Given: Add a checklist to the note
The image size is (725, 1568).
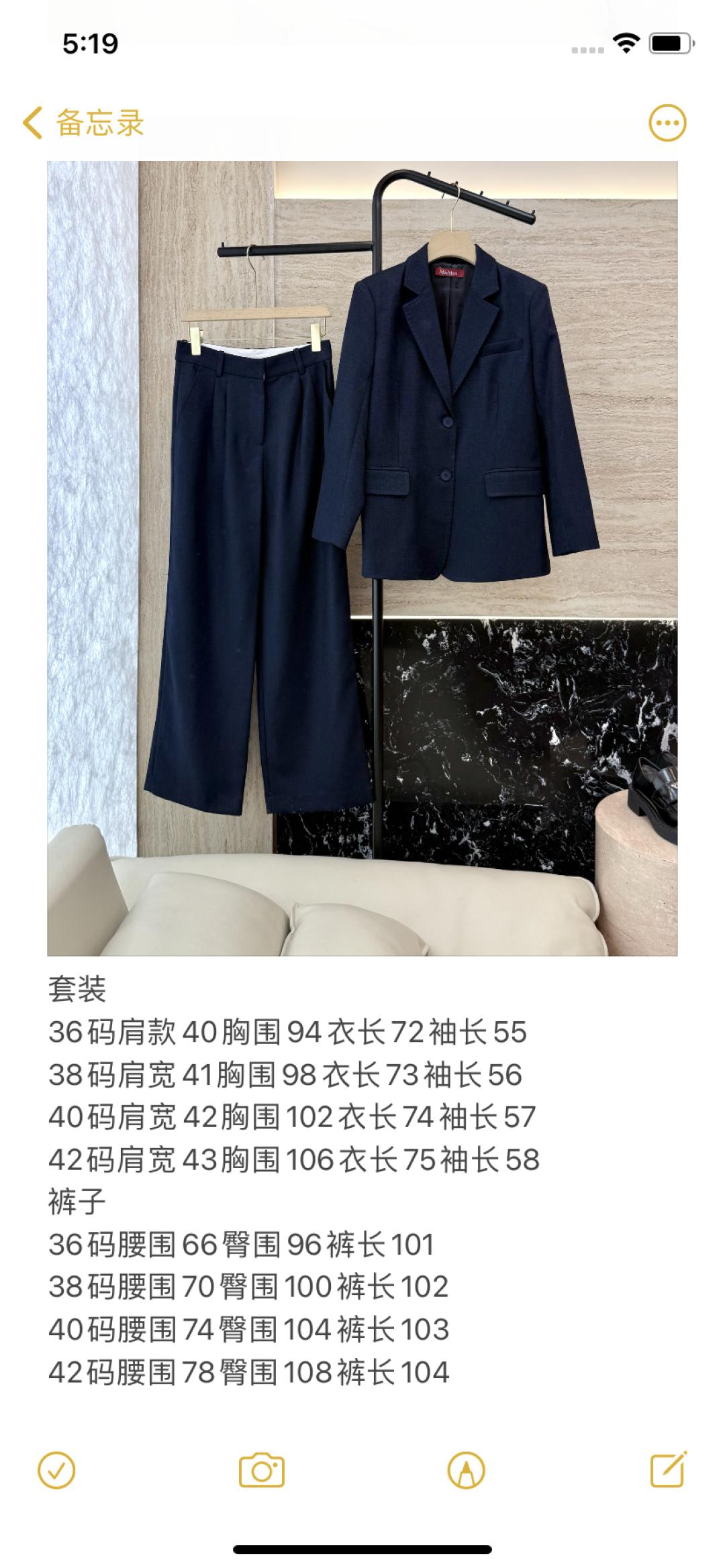Looking at the screenshot, I should [x=56, y=1471].
